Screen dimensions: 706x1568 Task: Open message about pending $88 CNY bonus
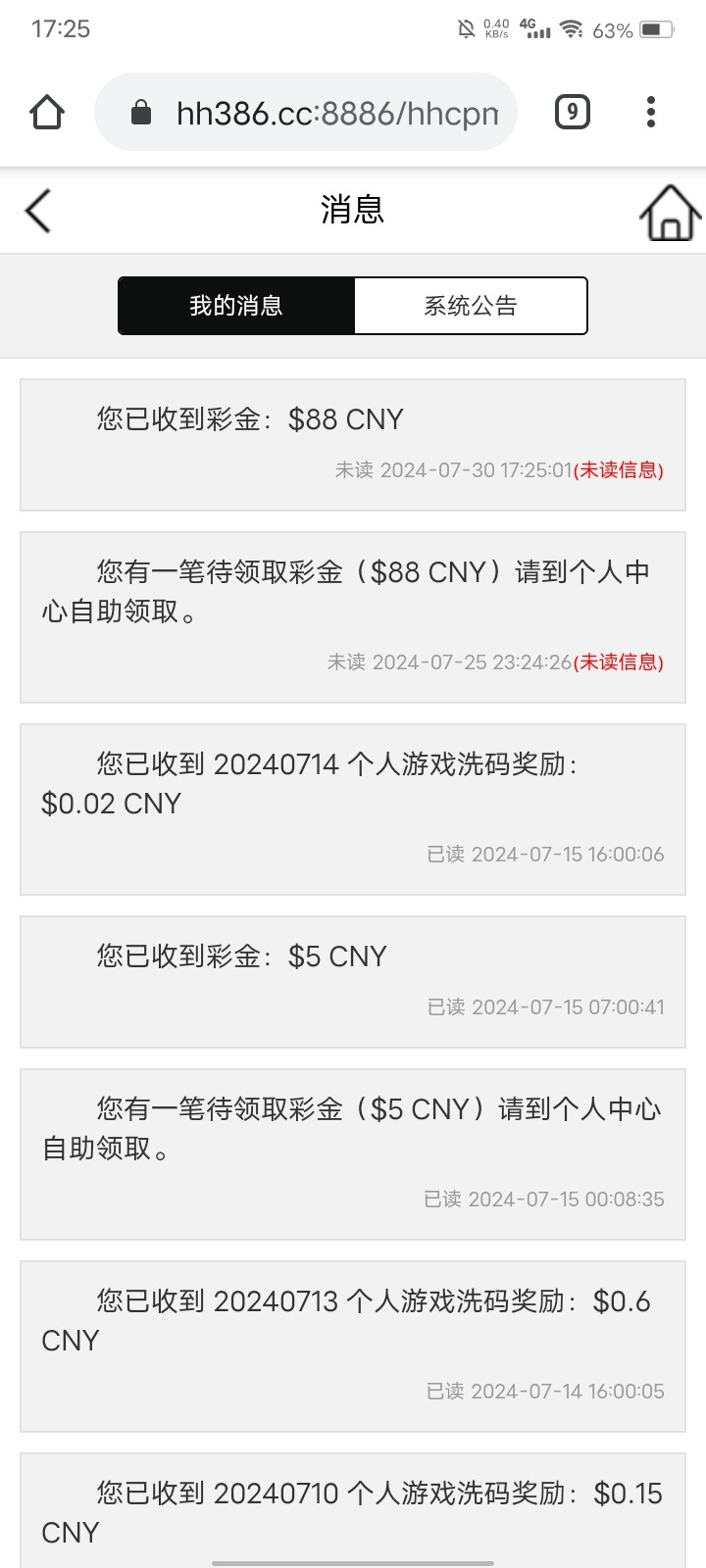click(353, 616)
